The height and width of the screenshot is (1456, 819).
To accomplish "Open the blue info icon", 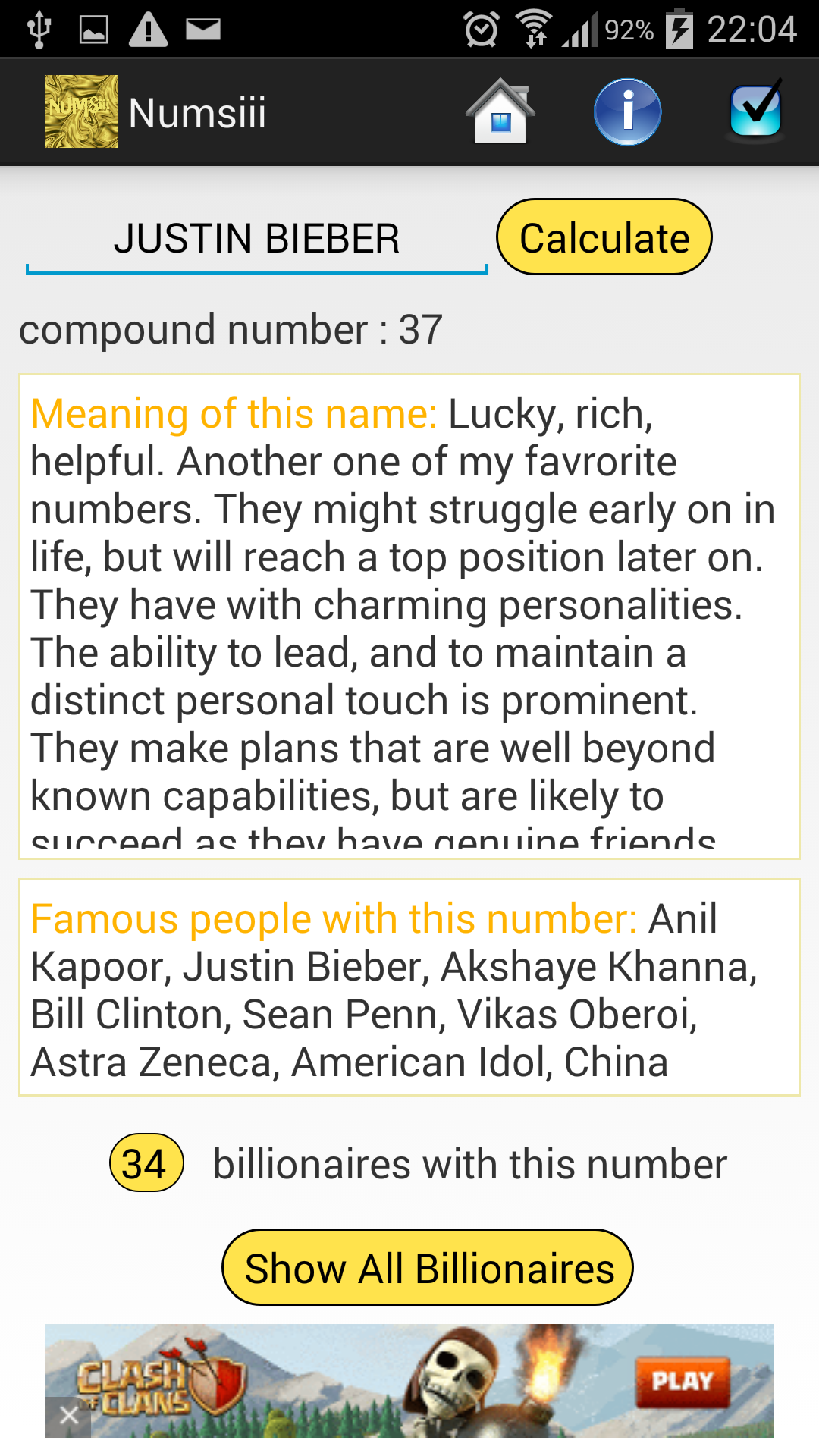I will [x=628, y=111].
